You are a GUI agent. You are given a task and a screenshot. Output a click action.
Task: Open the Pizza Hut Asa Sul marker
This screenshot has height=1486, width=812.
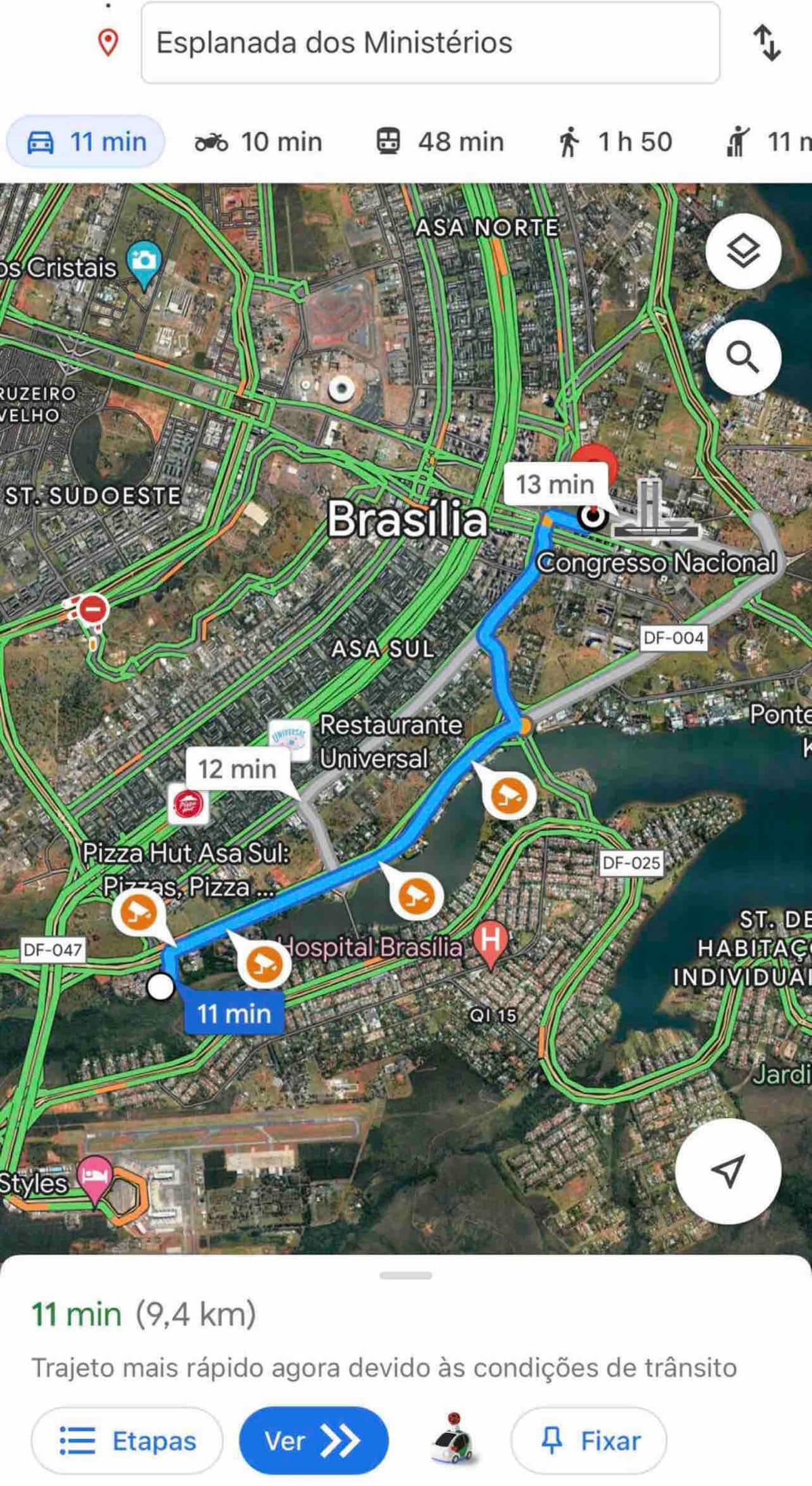tap(187, 804)
